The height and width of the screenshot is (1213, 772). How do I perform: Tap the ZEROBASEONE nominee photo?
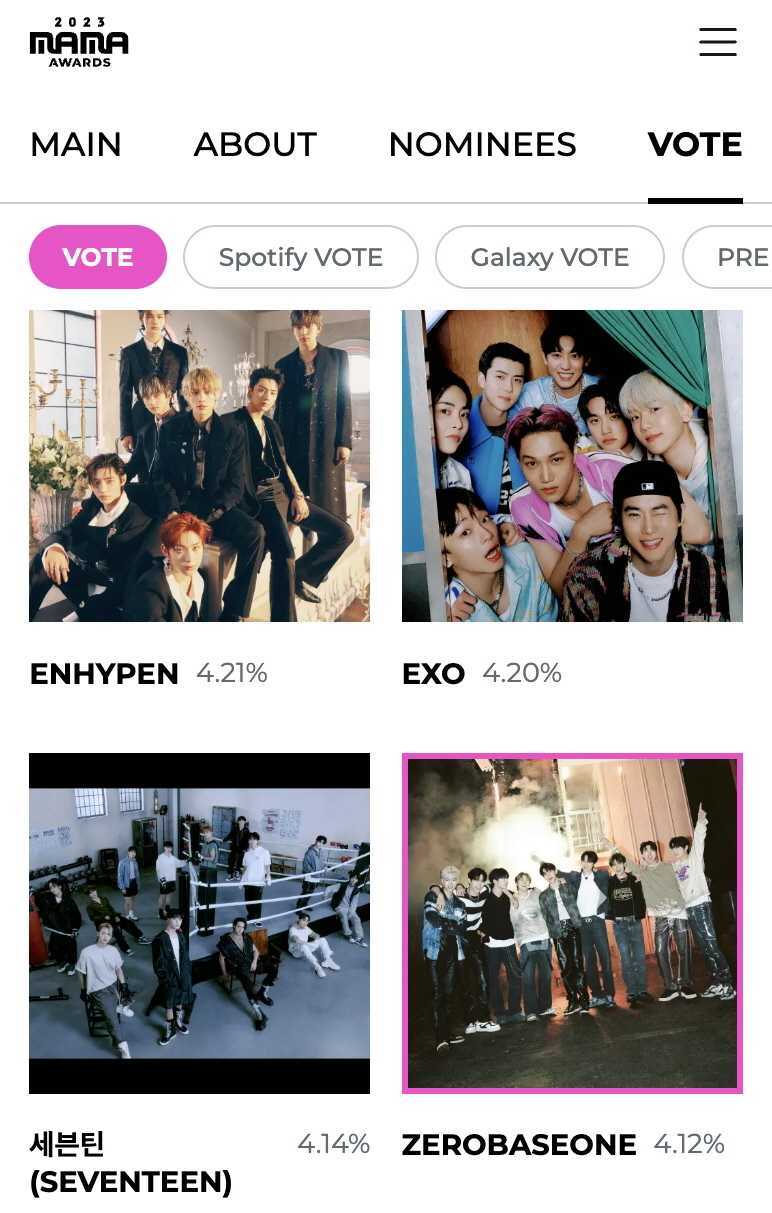[x=572, y=922]
